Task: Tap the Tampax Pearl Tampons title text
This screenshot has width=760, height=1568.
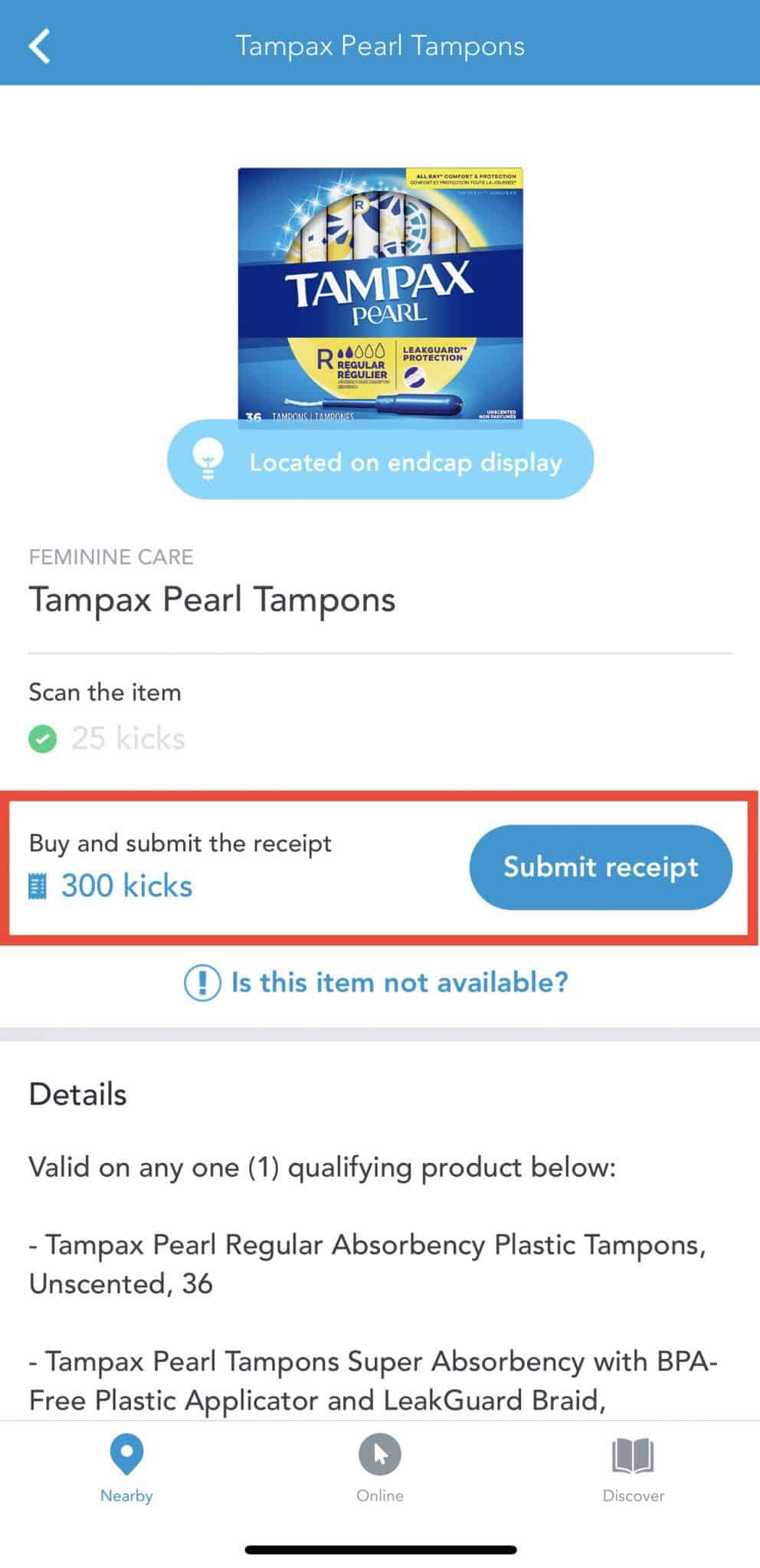Action: 212,599
